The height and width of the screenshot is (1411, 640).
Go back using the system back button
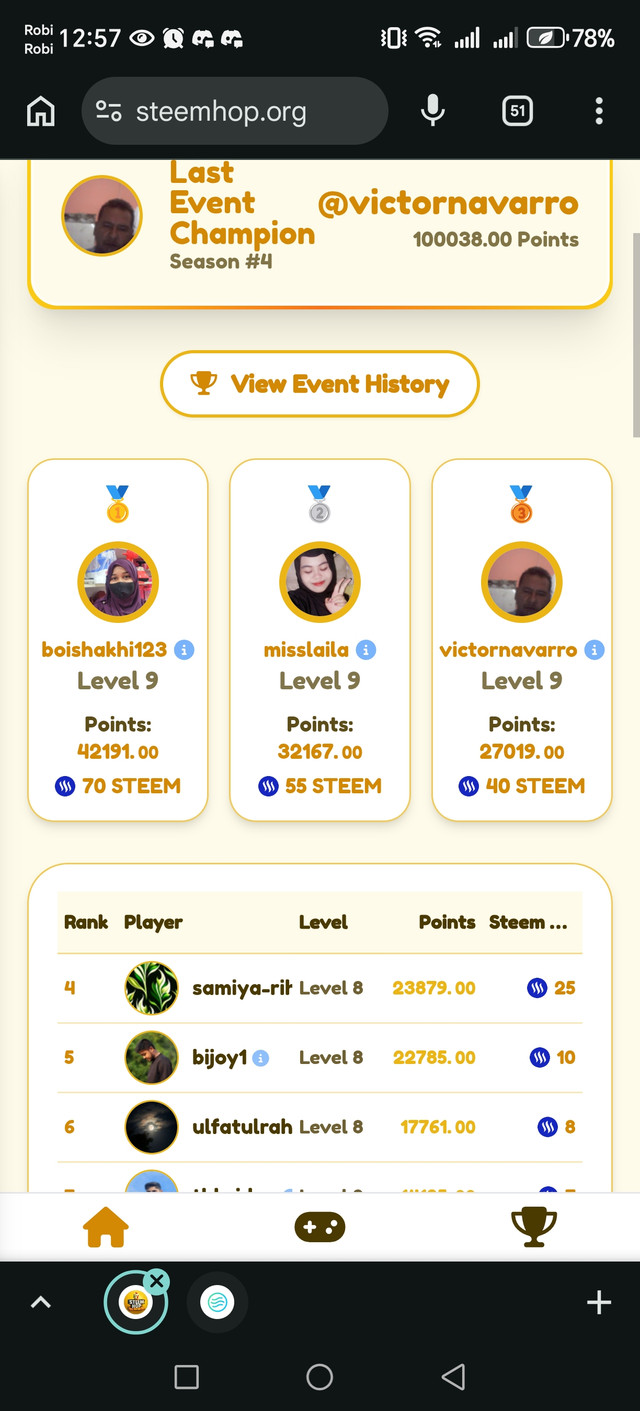point(453,1377)
